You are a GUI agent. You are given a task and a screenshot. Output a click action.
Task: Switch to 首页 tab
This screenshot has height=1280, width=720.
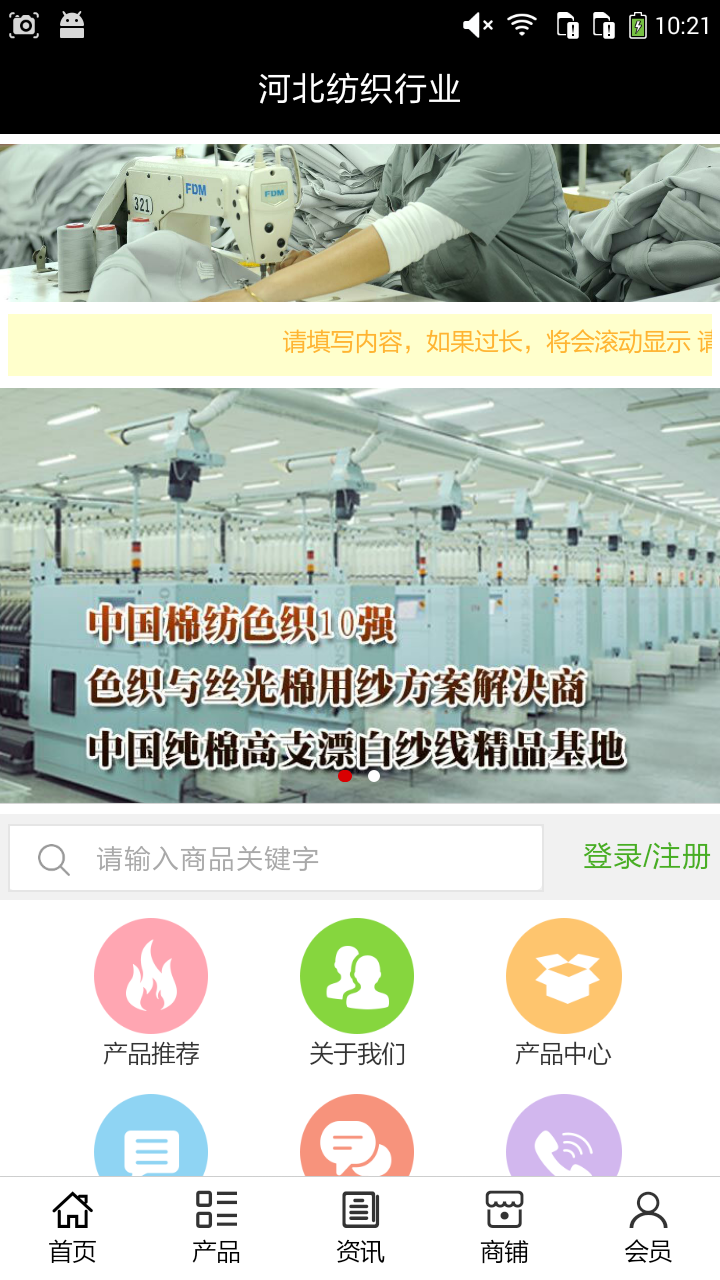click(72, 1227)
